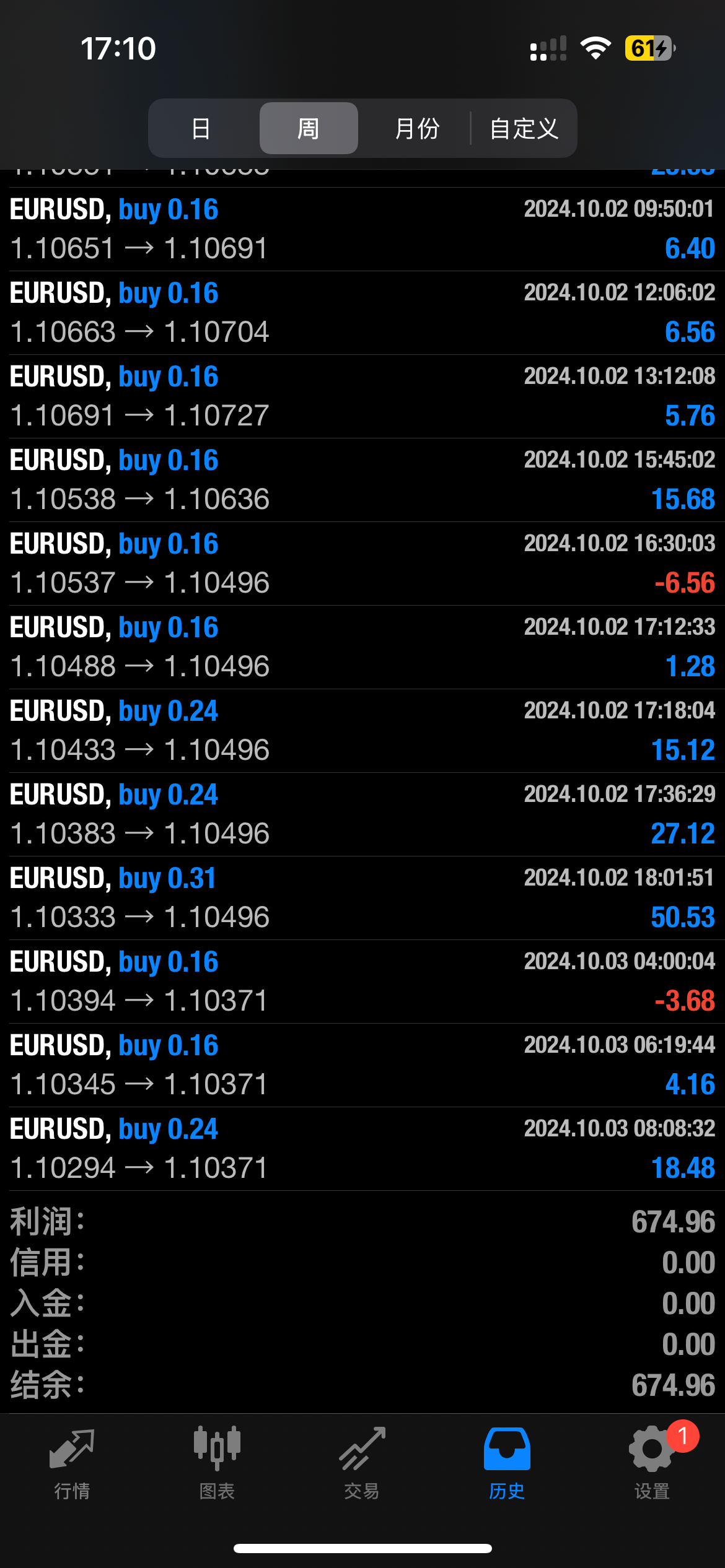Select the 周 (week) period
The height and width of the screenshot is (1568, 725).
click(x=308, y=129)
